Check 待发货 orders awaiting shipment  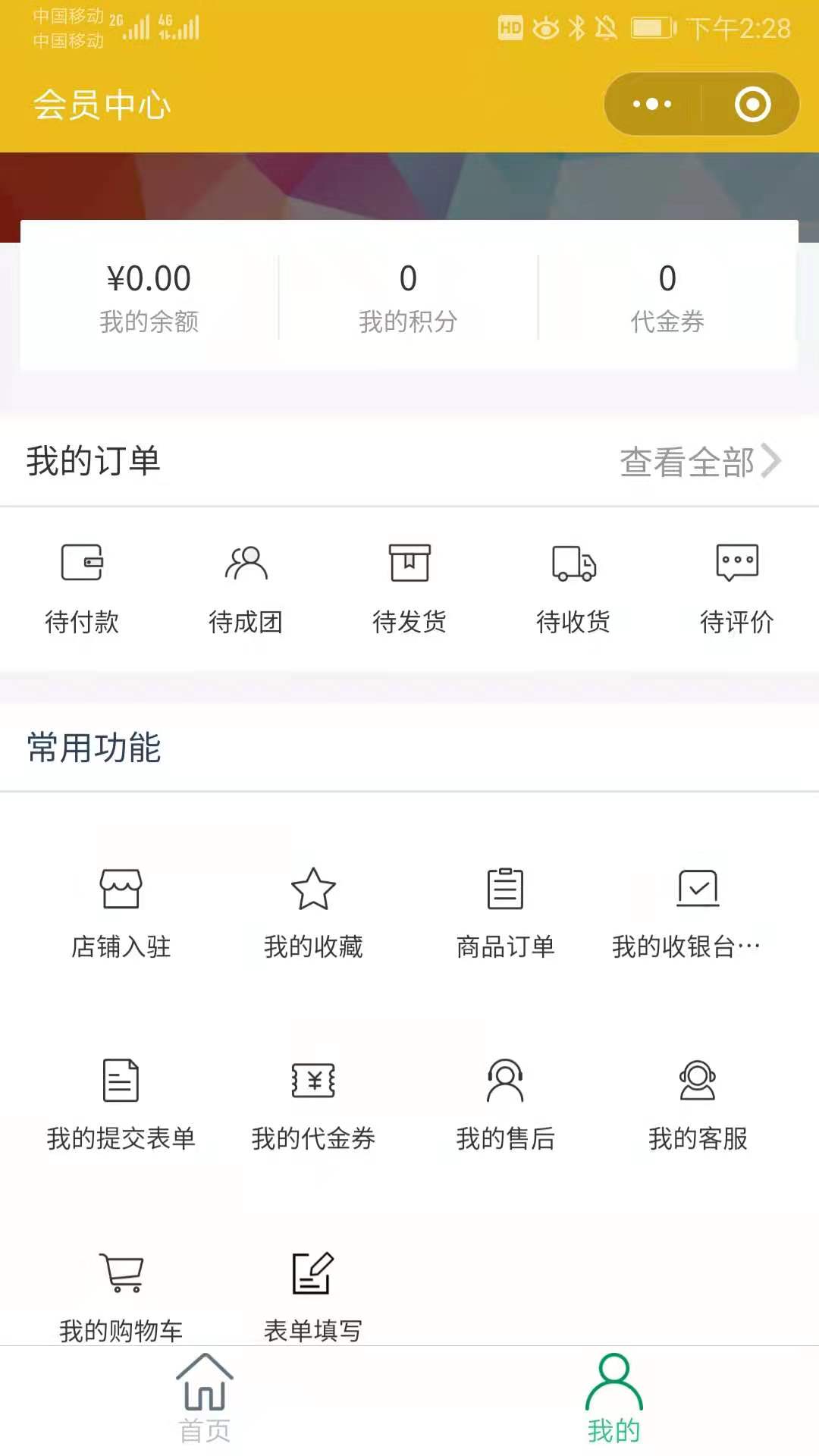click(x=409, y=588)
